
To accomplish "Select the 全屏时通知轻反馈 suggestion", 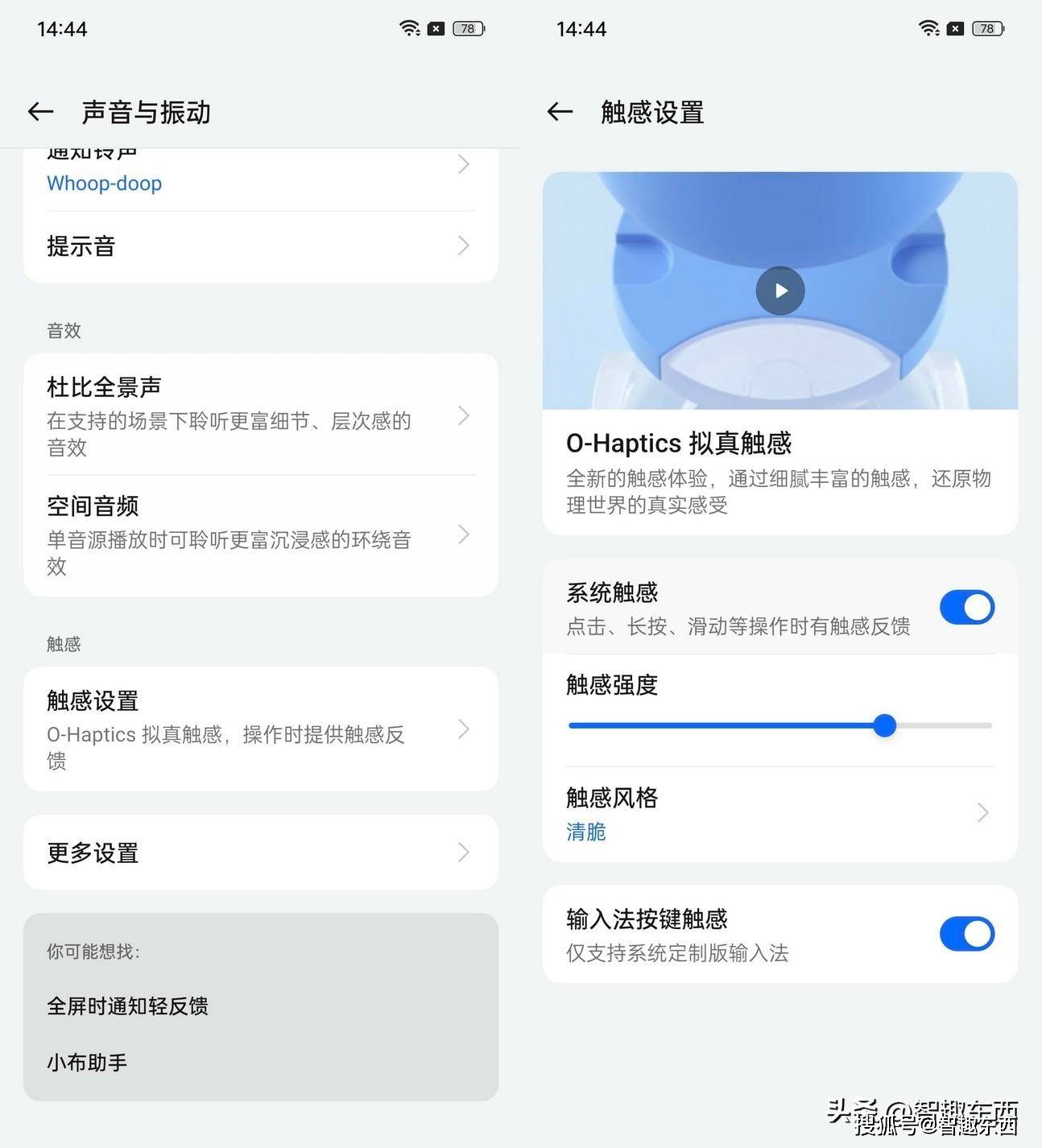I will [127, 1006].
